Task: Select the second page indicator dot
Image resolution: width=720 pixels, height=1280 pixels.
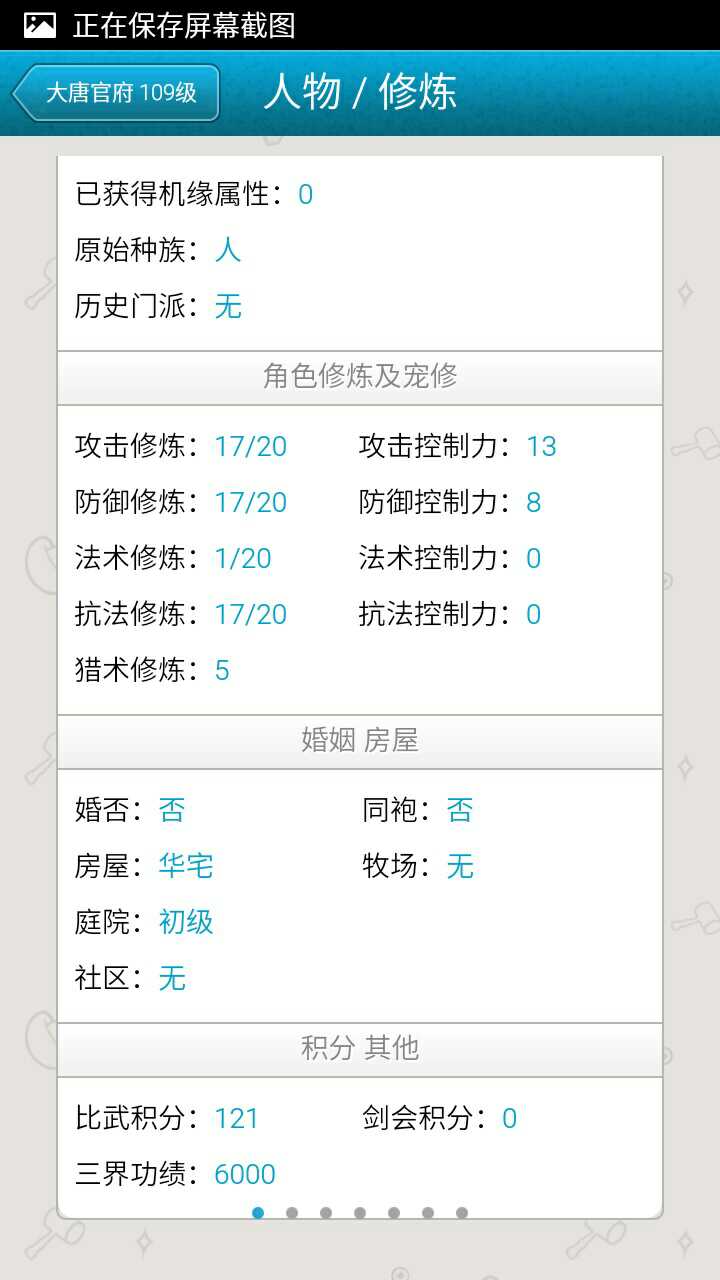Action: 292,1213
